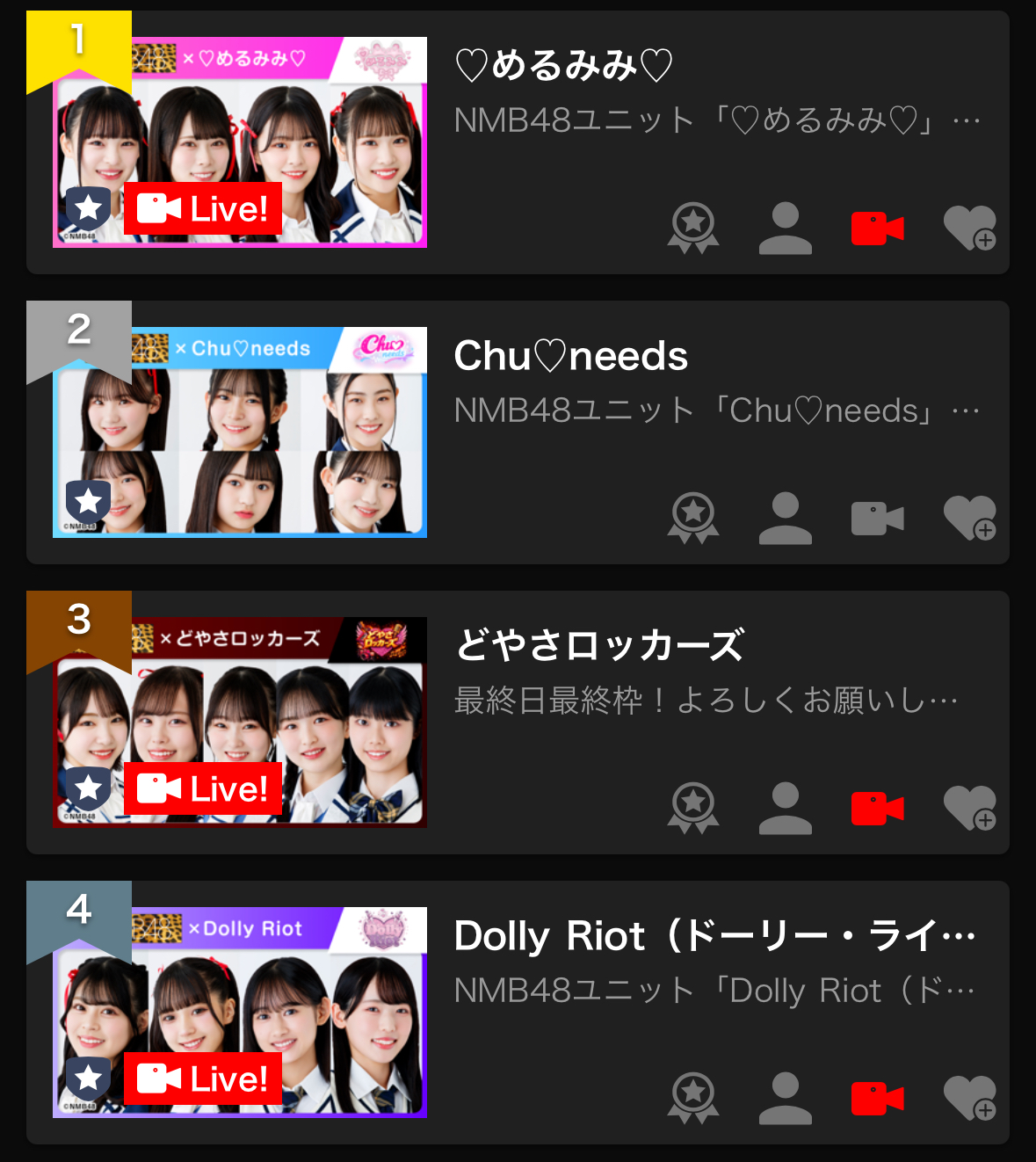Tap the medal icon on Chu♡needs row
This screenshot has width=1036, height=1162.
(693, 518)
